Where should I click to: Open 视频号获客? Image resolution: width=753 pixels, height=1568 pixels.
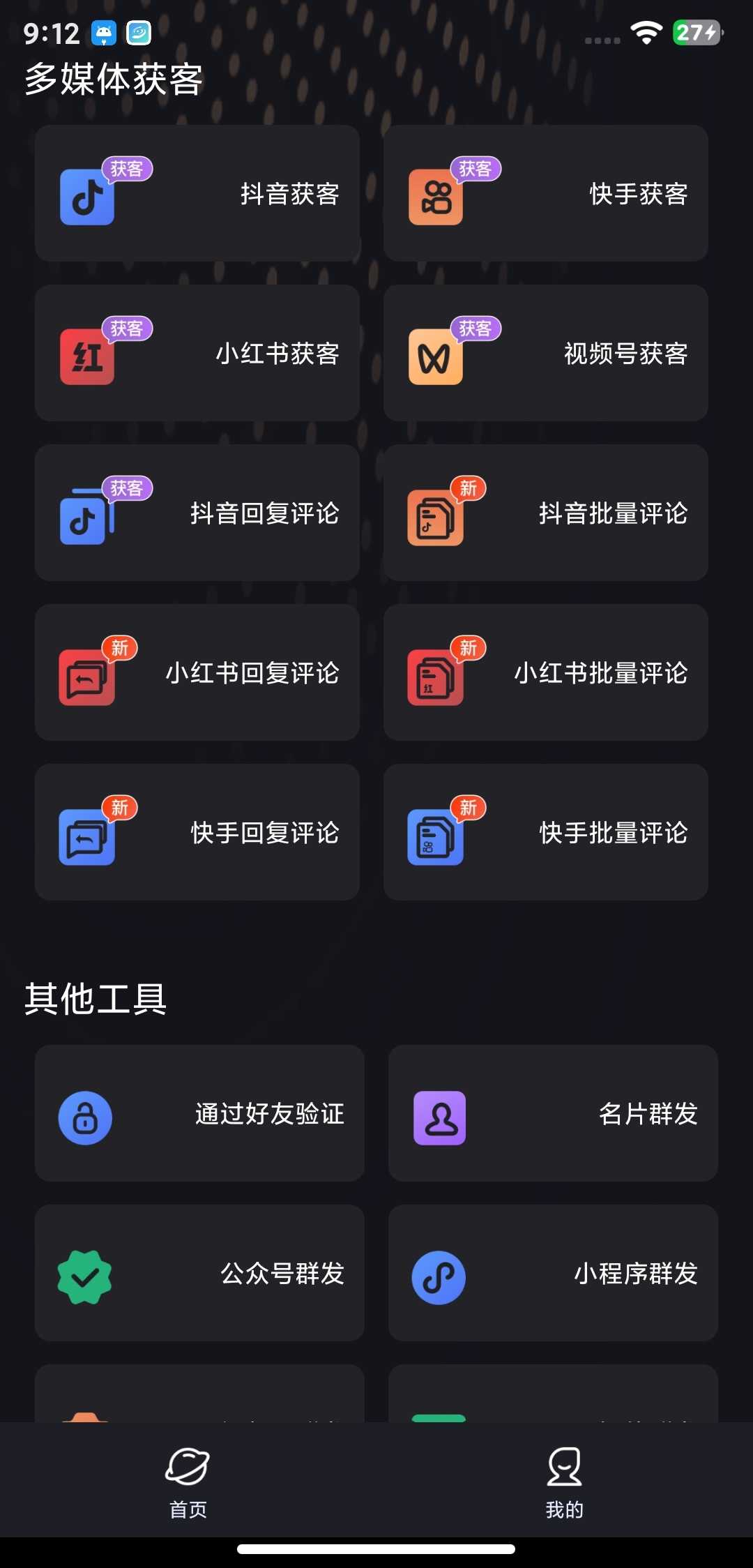click(x=546, y=353)
